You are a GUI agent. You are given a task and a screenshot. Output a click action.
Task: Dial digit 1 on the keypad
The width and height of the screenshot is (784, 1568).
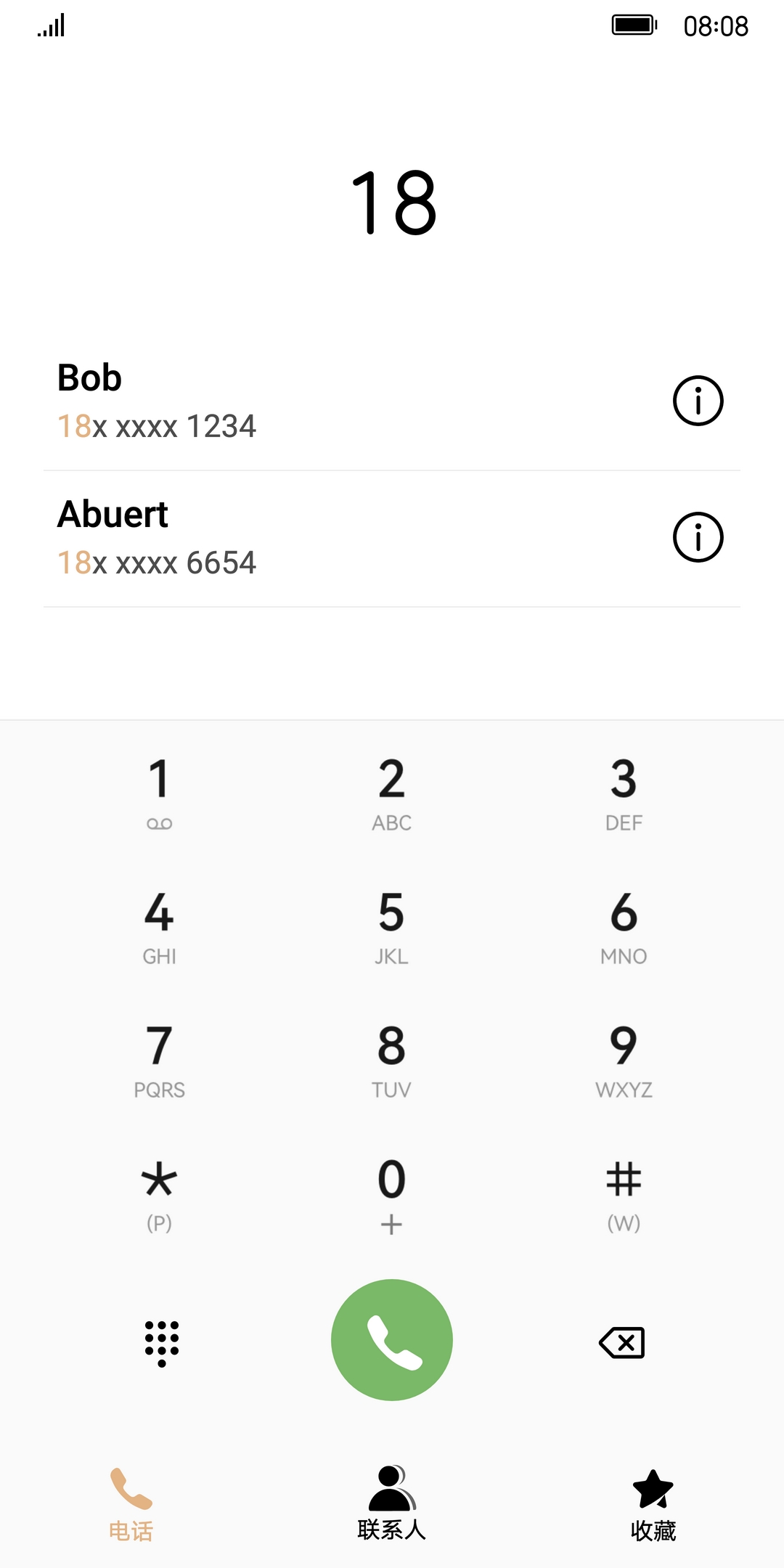pyautogui.click(x=159, y=793)
